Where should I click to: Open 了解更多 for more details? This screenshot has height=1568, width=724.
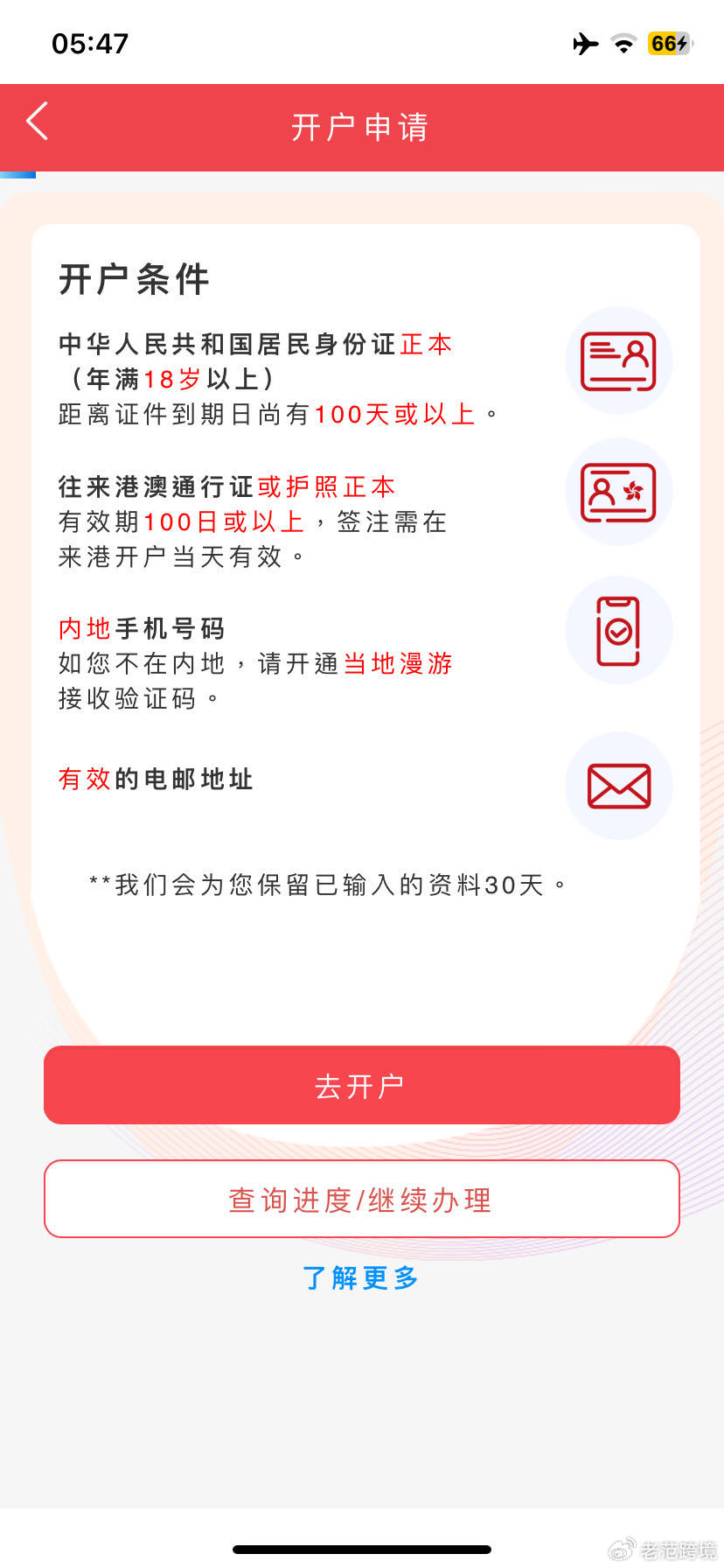point(361,1278)
